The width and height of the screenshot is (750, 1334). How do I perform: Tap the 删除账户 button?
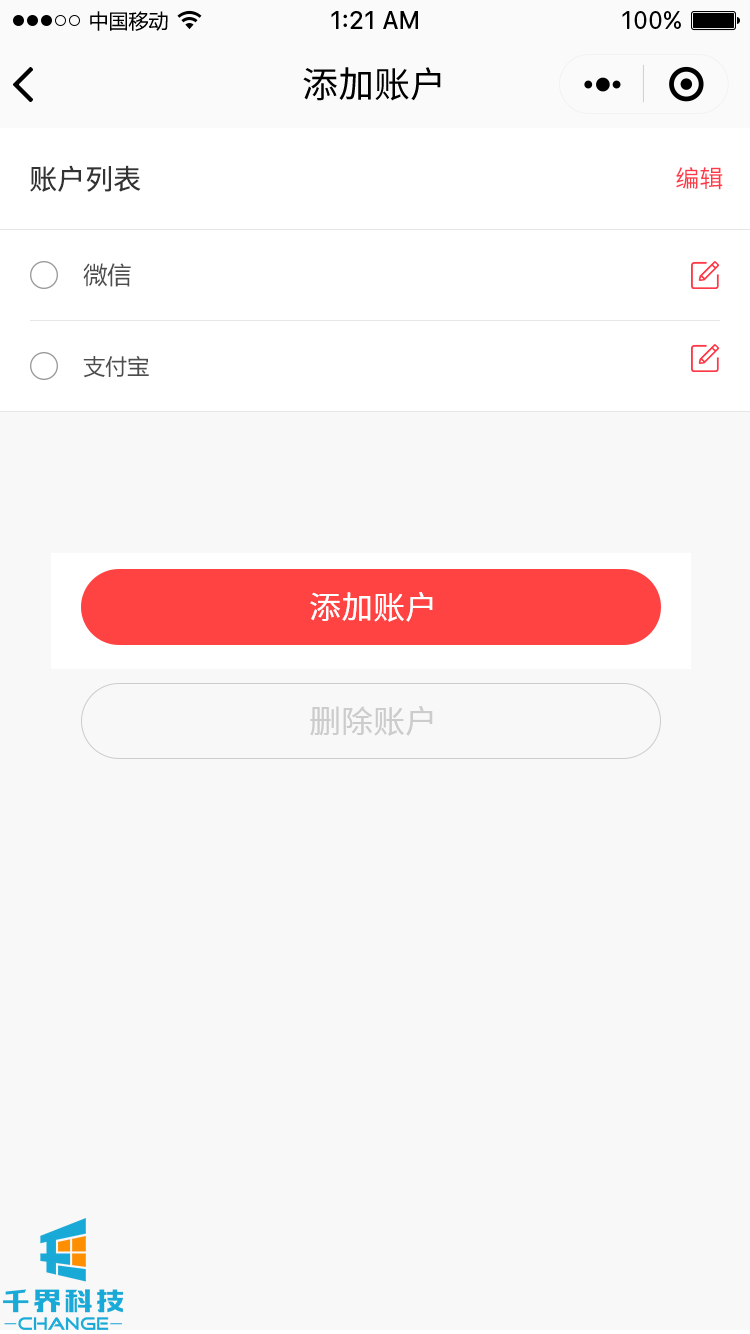[371, 721]
